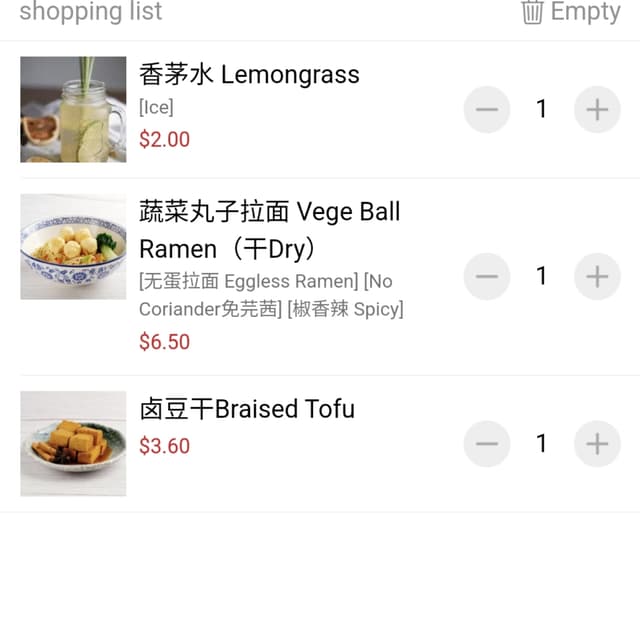Decrease Lemongrass quantity by one

(x=487, y=110)
